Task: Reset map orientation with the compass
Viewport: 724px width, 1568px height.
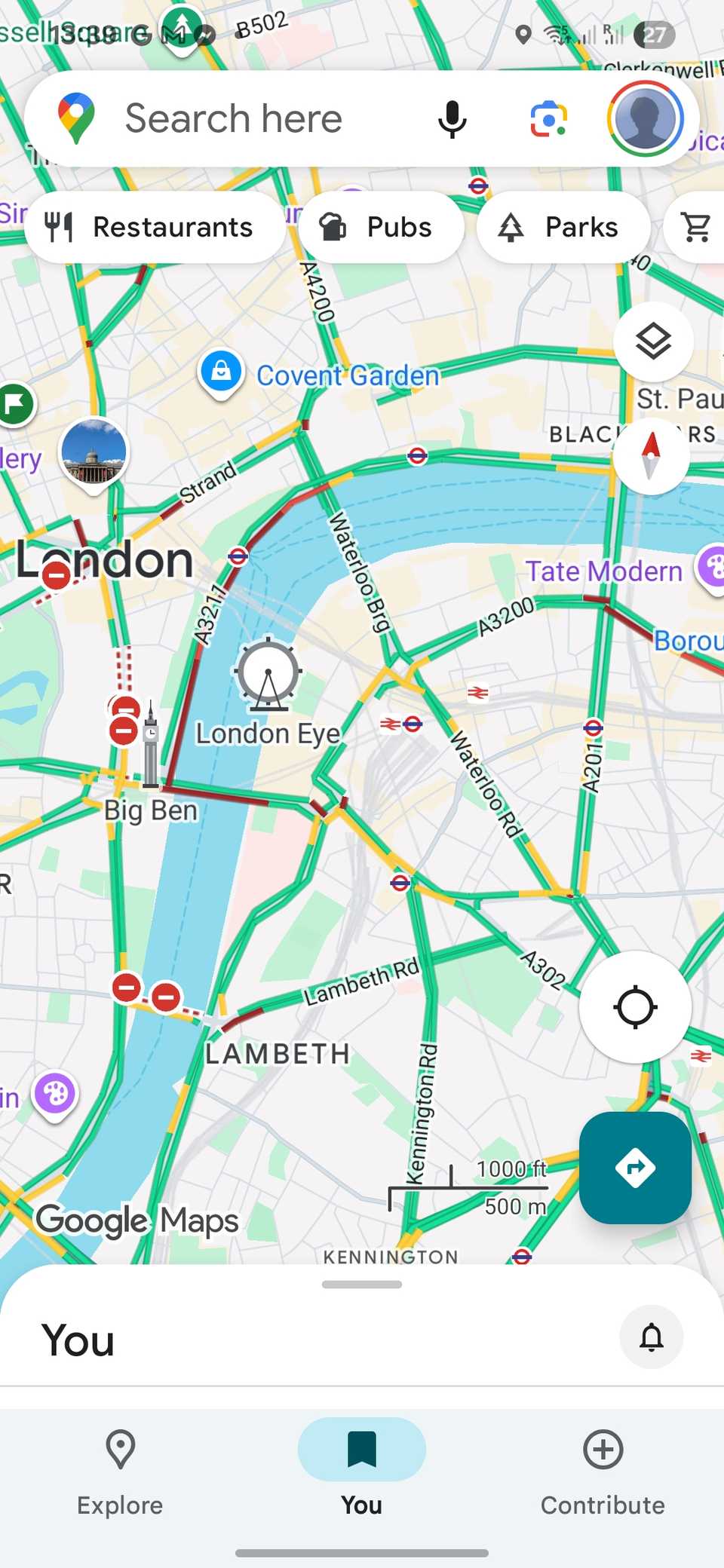Action: [x=651, y=455]
